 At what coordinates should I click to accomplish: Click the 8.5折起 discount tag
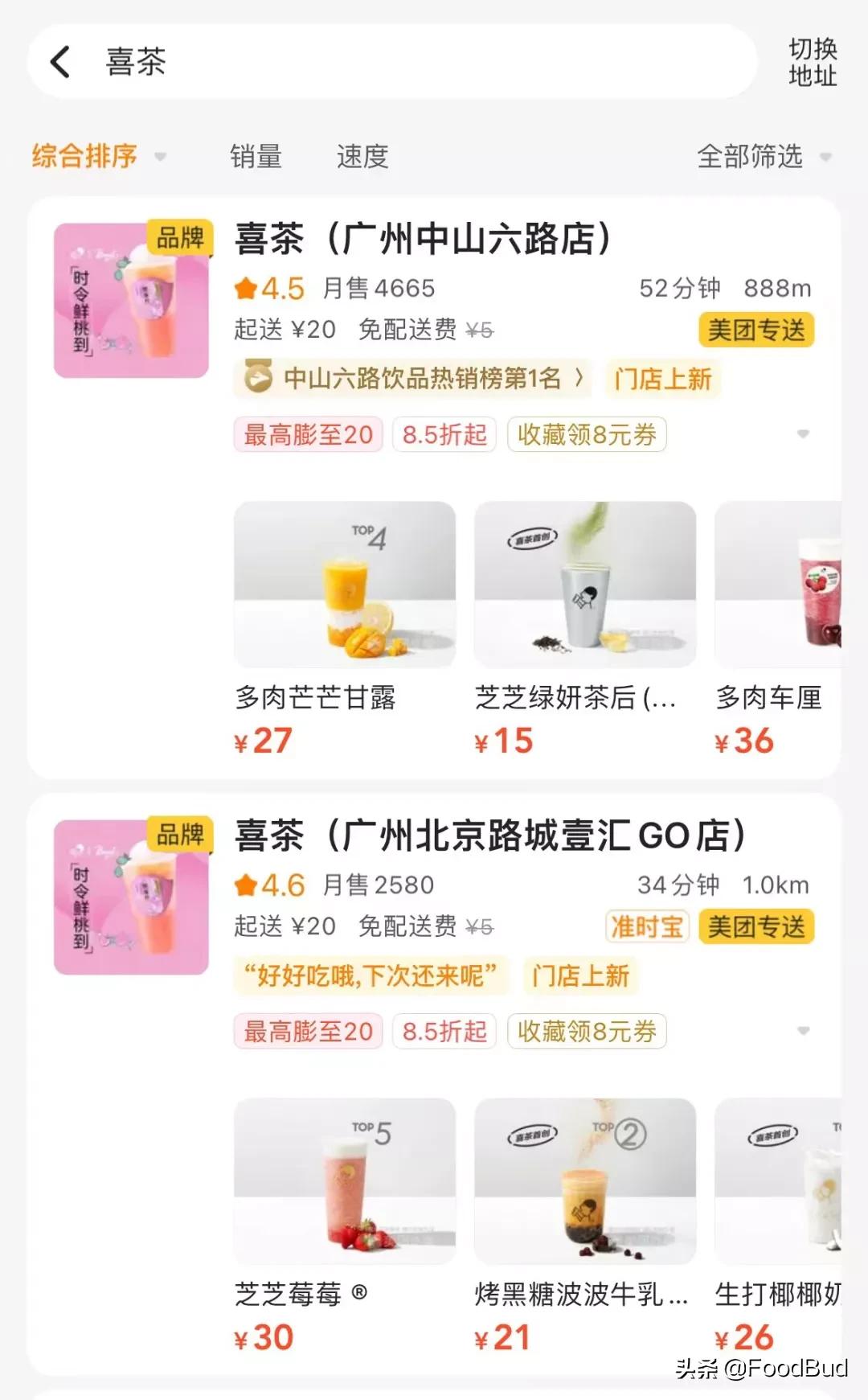tap(444, 434)
